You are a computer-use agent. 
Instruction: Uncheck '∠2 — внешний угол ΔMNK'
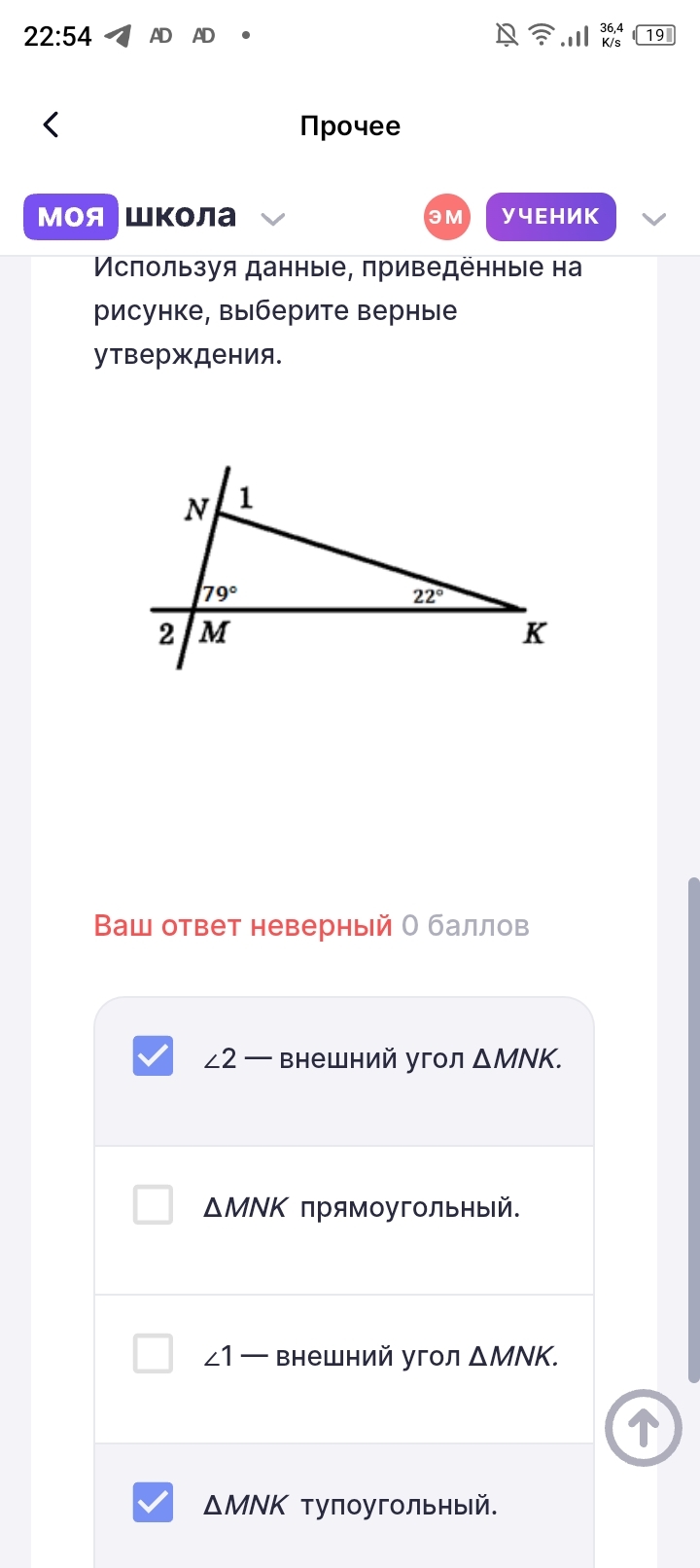pyautogui.click(x=154, y=1056)
